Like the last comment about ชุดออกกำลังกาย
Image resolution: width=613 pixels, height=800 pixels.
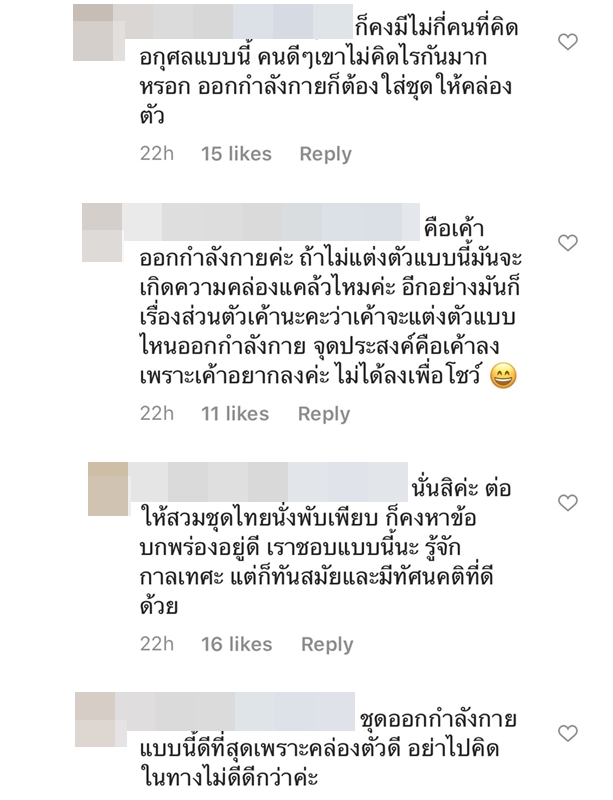coord(567,733)
